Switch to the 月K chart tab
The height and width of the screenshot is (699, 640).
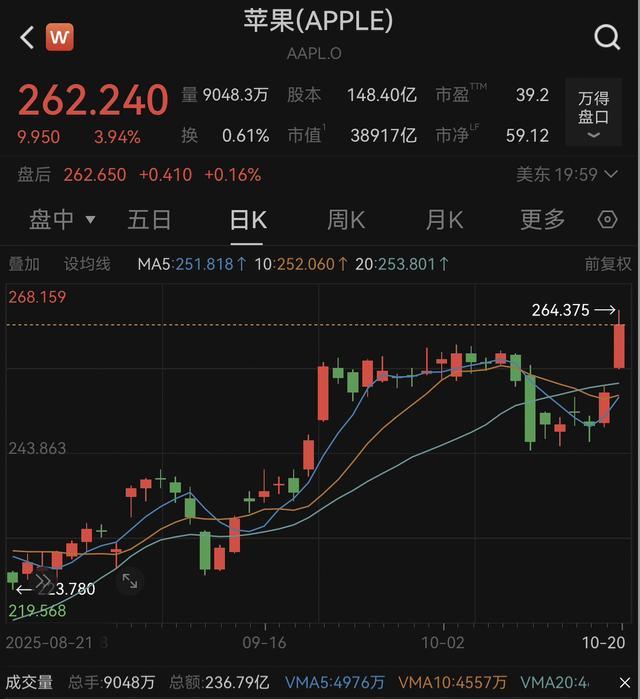click(x=444, y=219)
